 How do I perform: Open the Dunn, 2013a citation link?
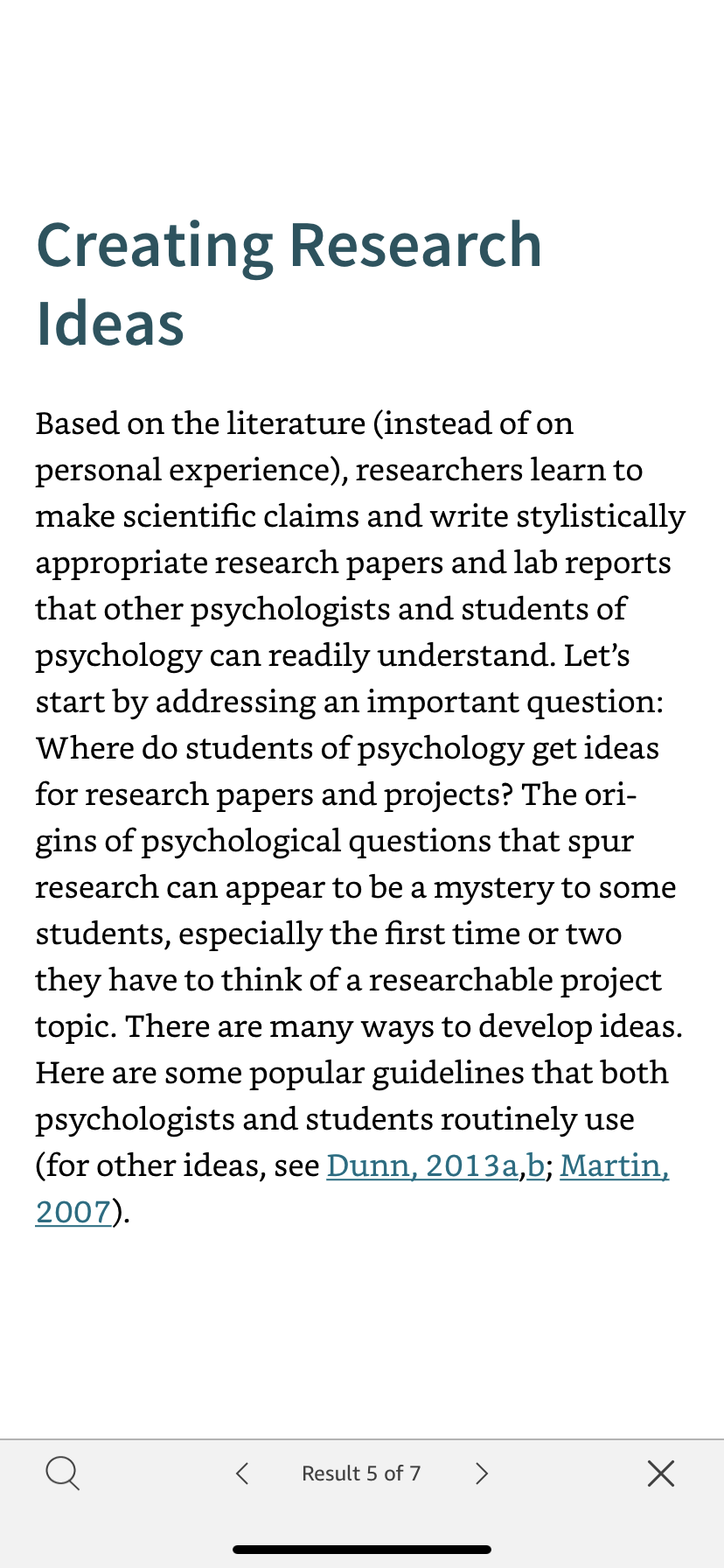pos(422,1165)
